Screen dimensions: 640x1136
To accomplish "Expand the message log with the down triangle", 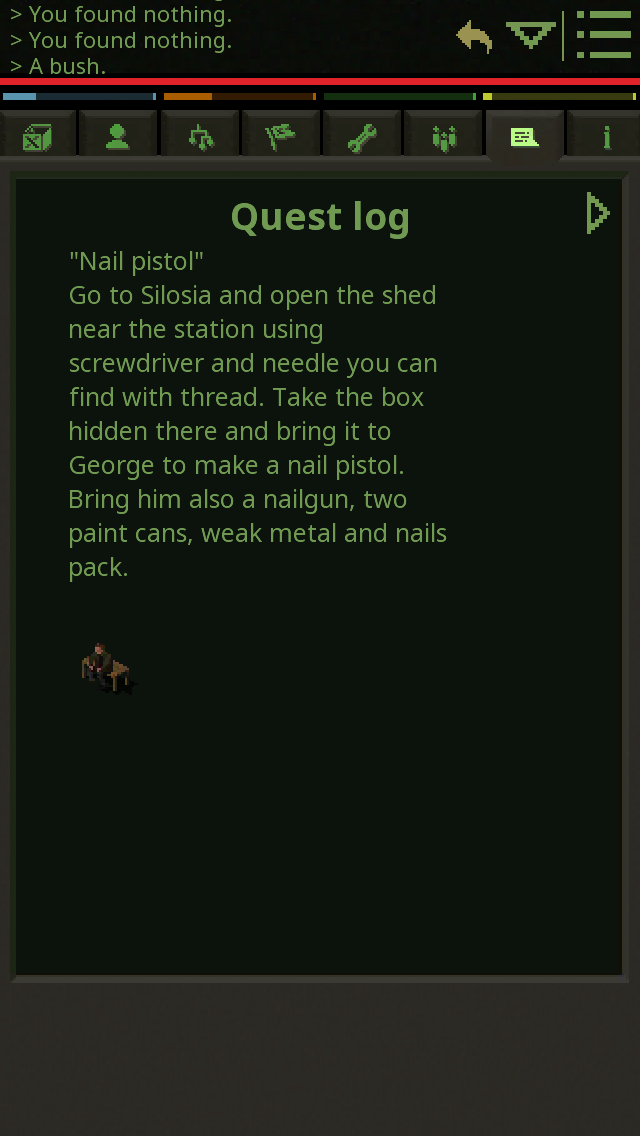I will pos(530,36).
